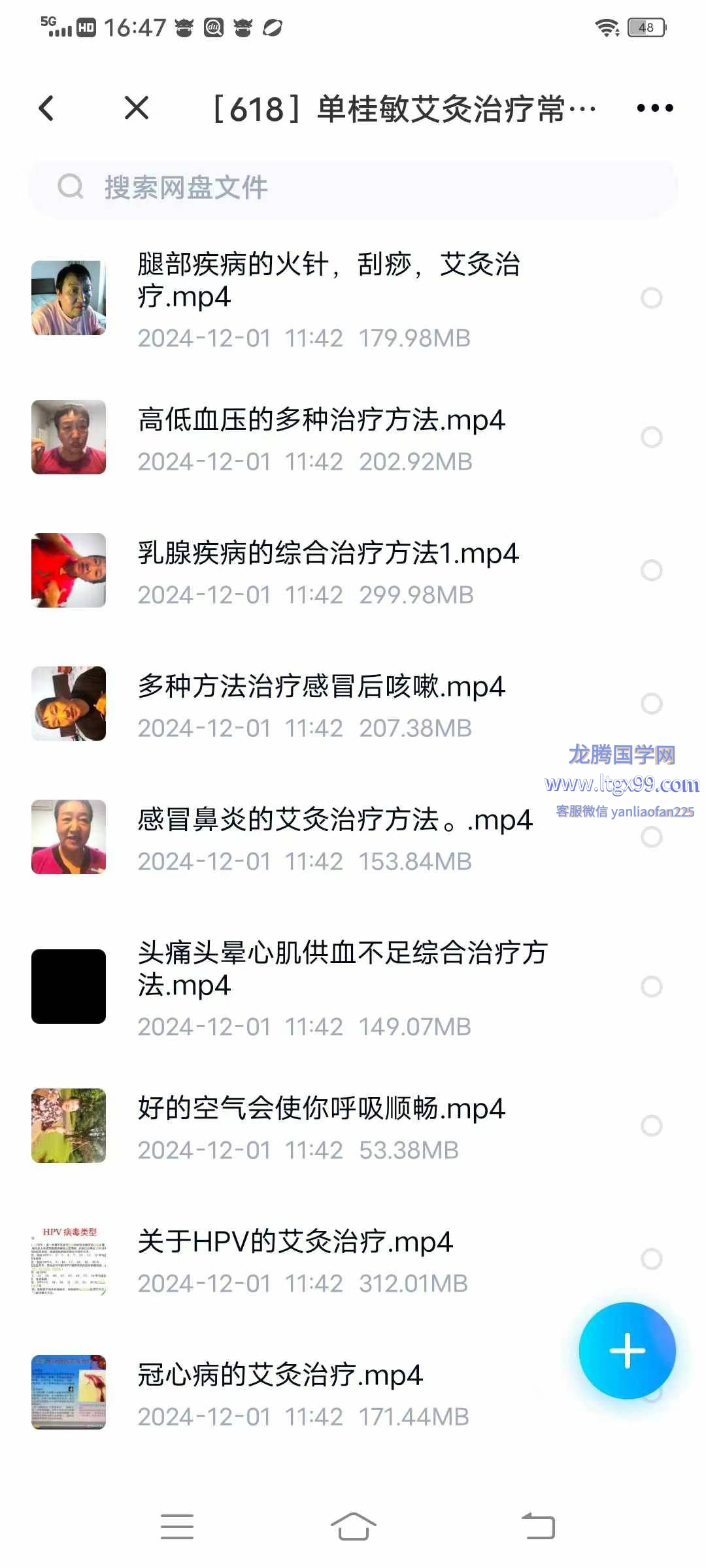This screenshot has height=1568, width=706.
Task: Open 高低血压的多种治疗方法.mp4
Action: tap(320, 436)
